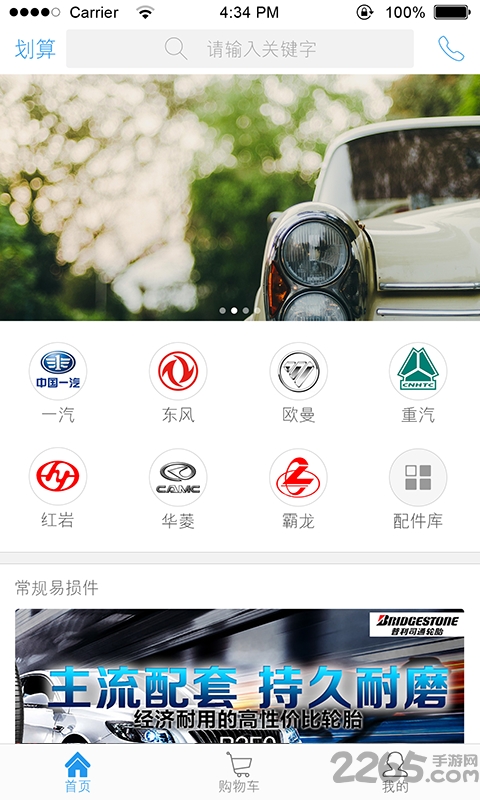Open the 红岩 brand category

[x=58, y=488]
